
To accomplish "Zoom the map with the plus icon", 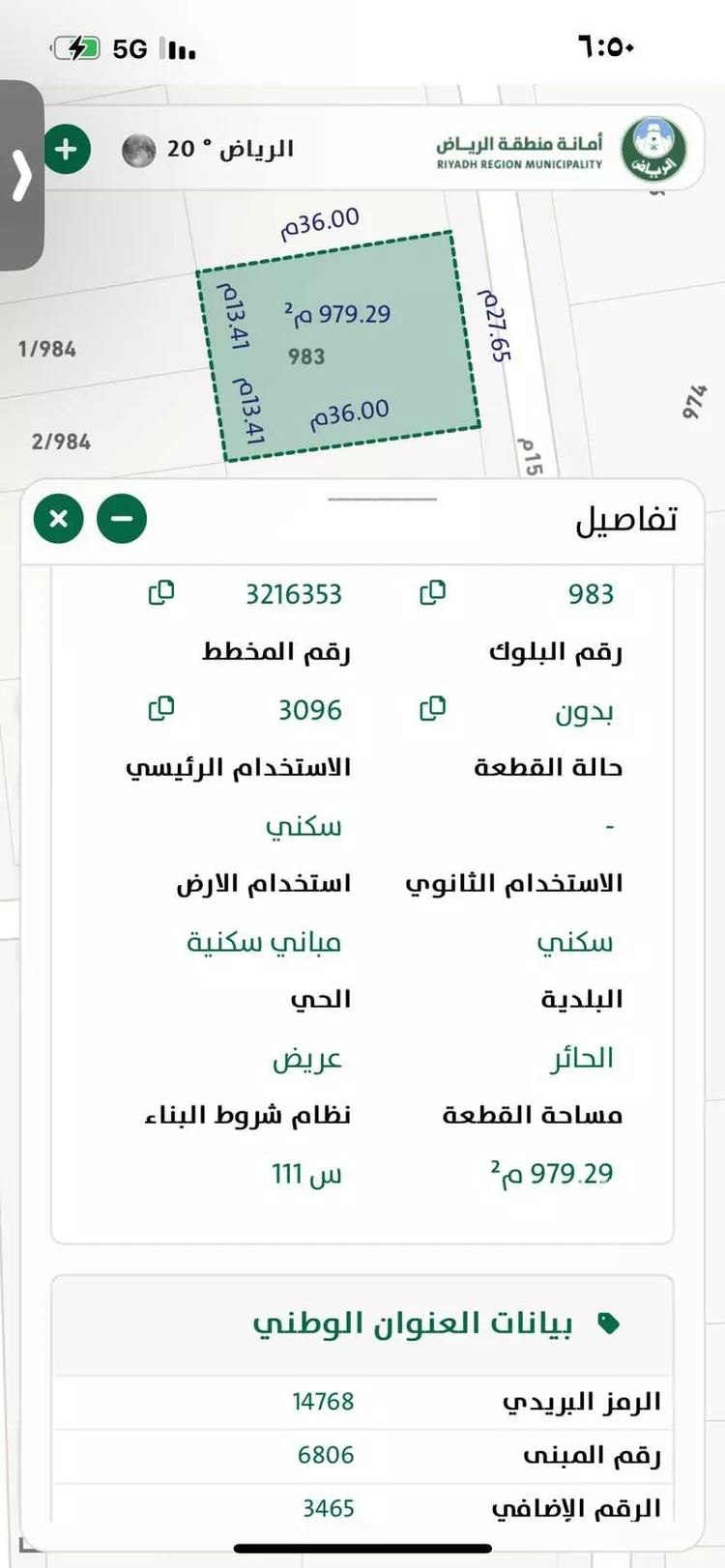I will [x=66, y=149].
